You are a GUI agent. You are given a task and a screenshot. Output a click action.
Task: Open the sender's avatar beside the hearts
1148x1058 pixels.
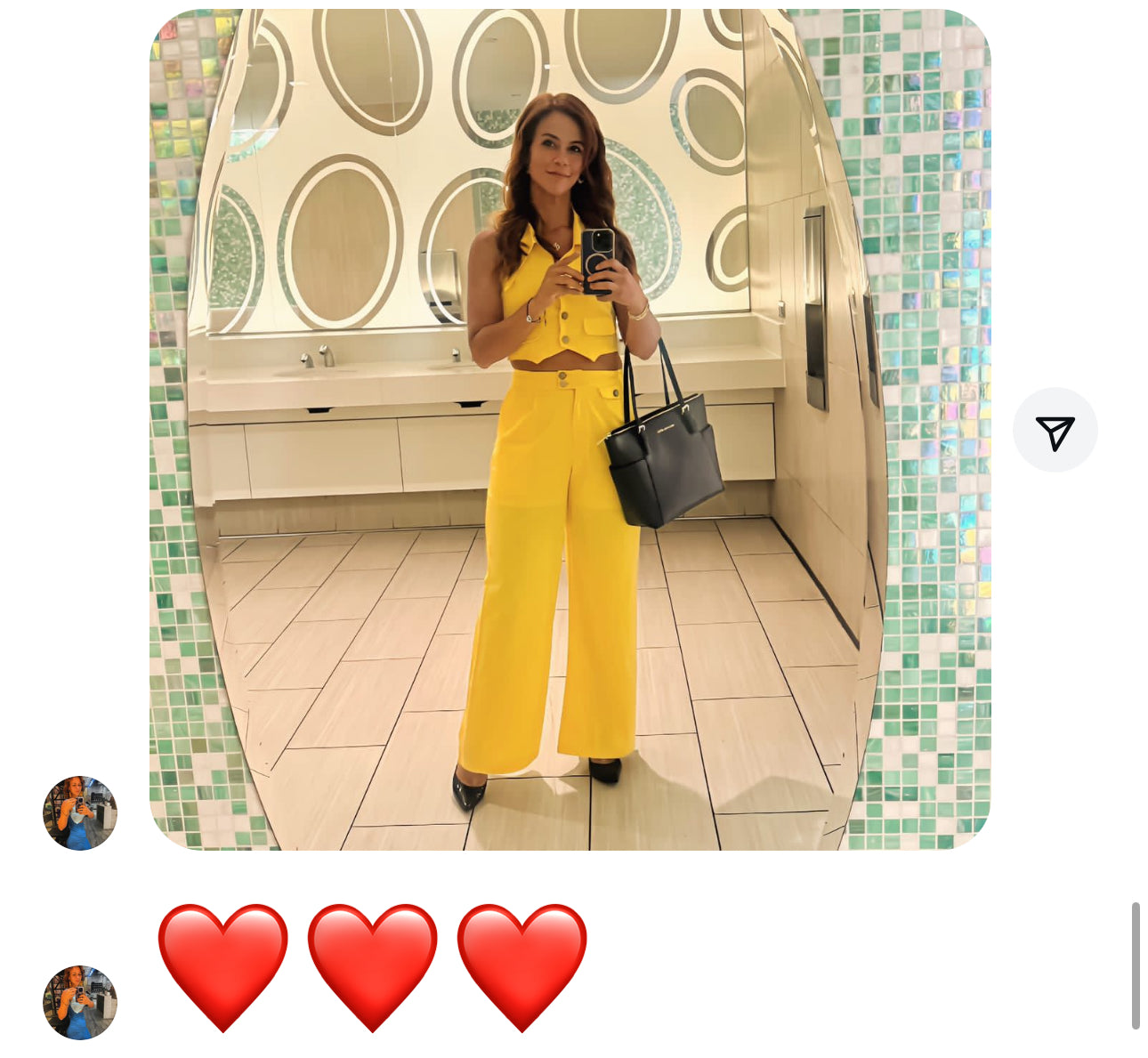tap(80, 1002)
